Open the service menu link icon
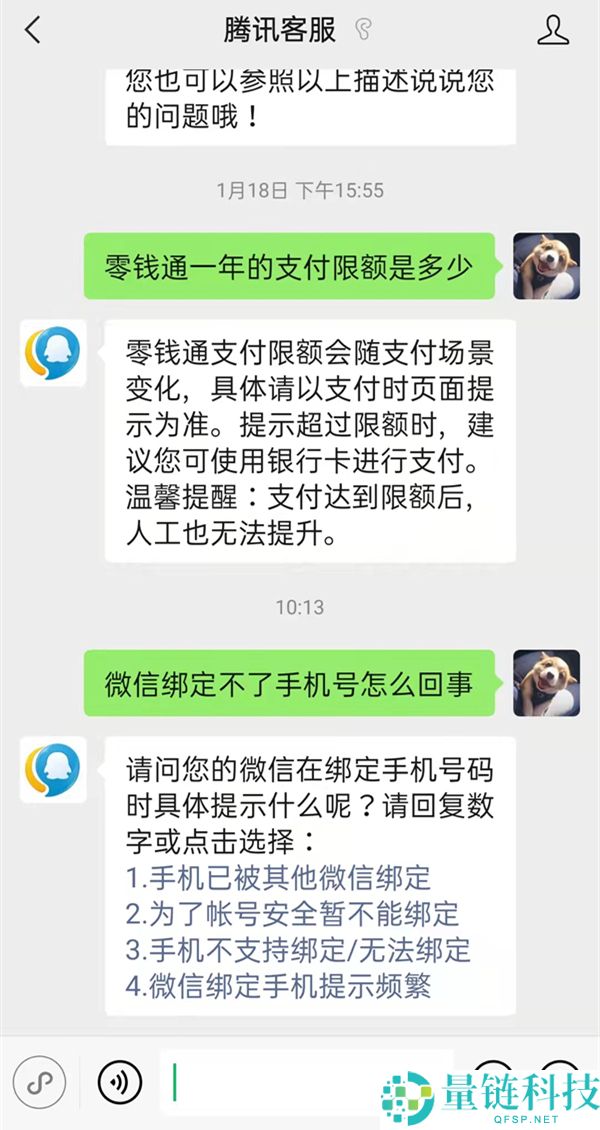The height and width of the screenshot is (1130, 600). click(x=38, y=1081)
